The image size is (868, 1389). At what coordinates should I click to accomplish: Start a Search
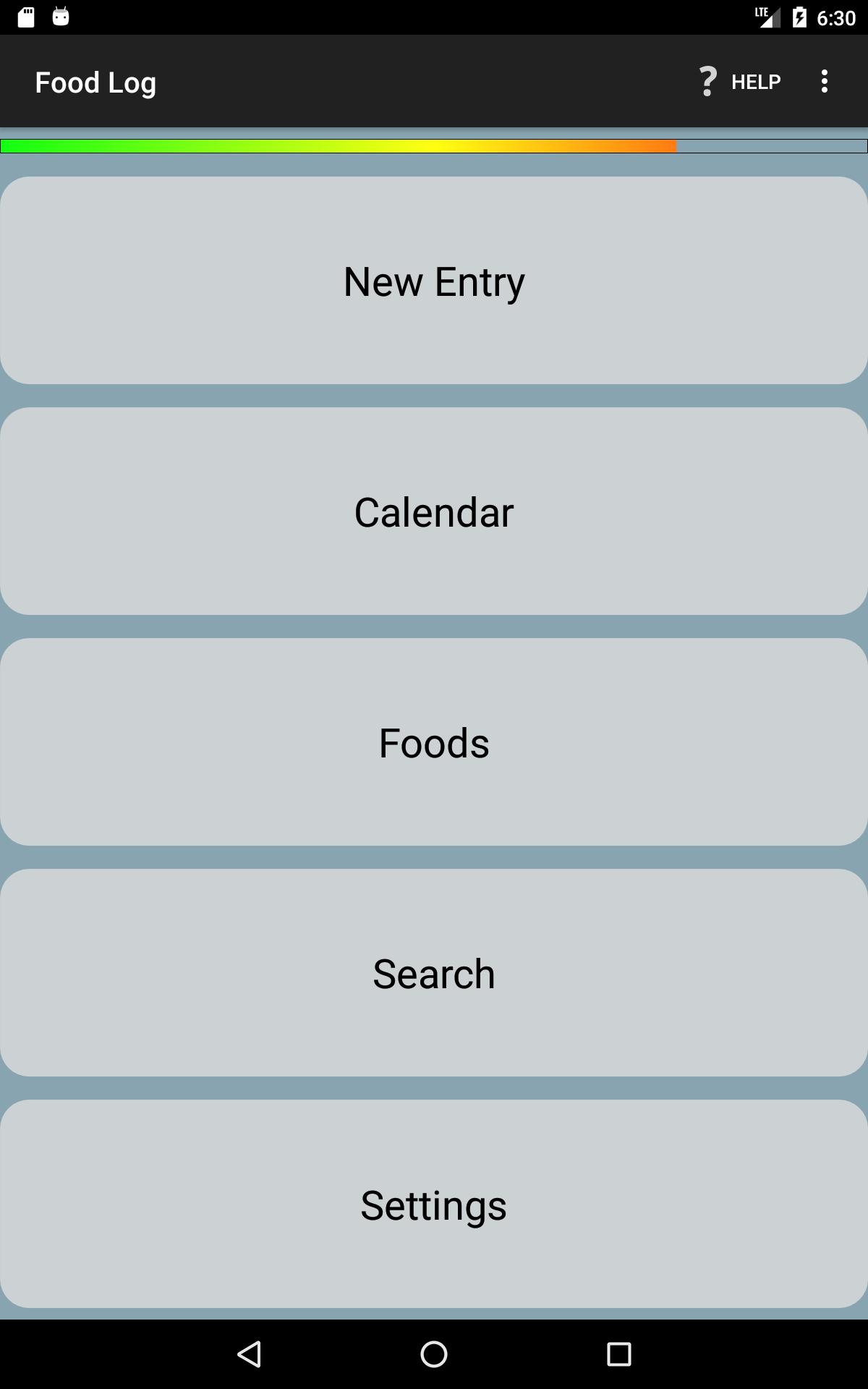[433, 972]
